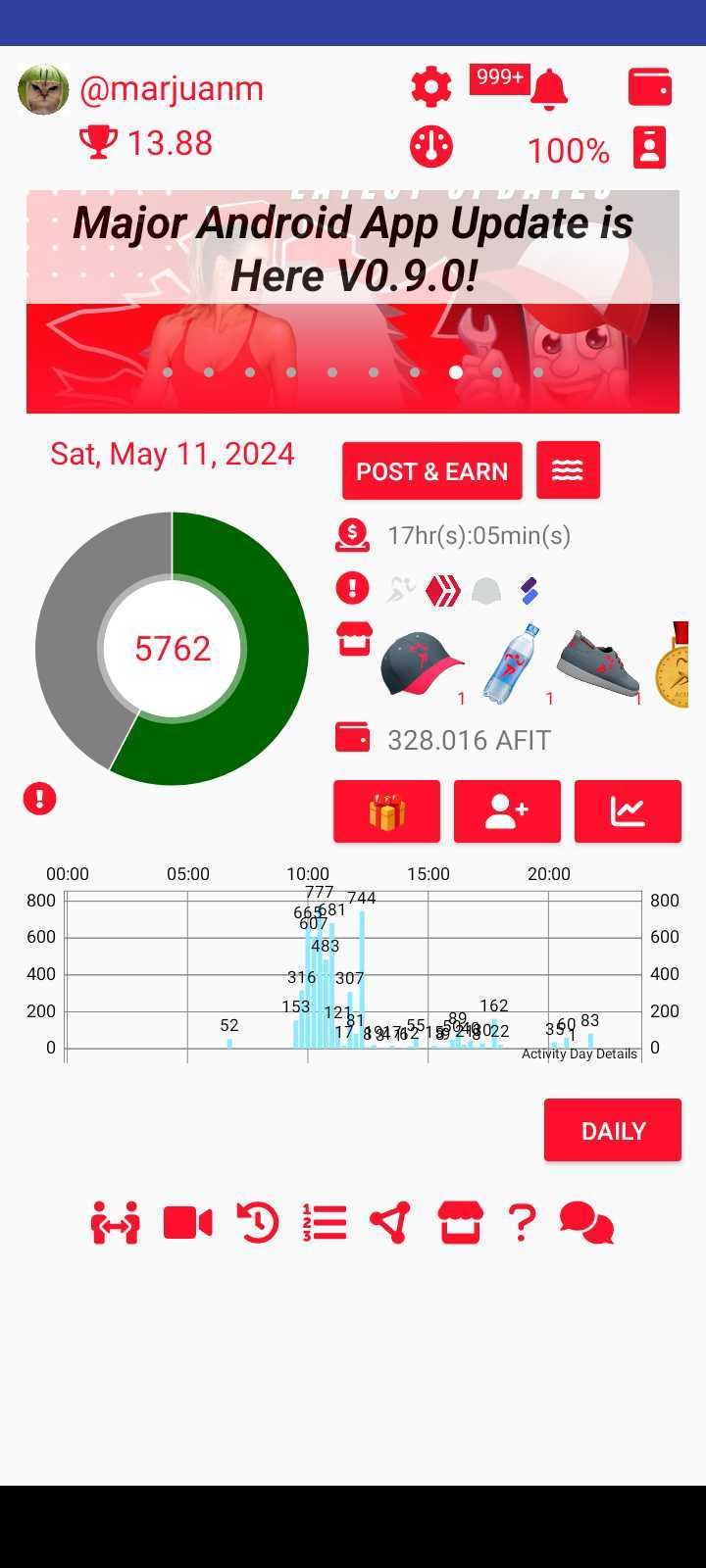Open the question mark help icon
Screen dimensions: 706x1568
pyautogui.click(x=523, y=1223)
